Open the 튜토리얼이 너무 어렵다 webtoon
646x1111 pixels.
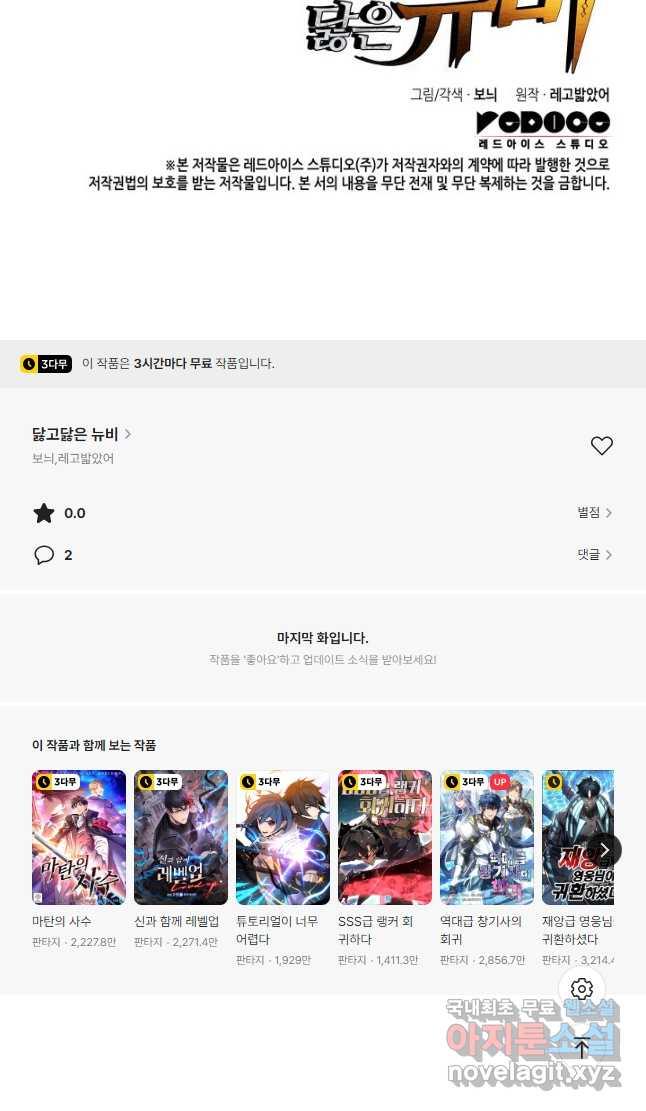coord(283,837)
